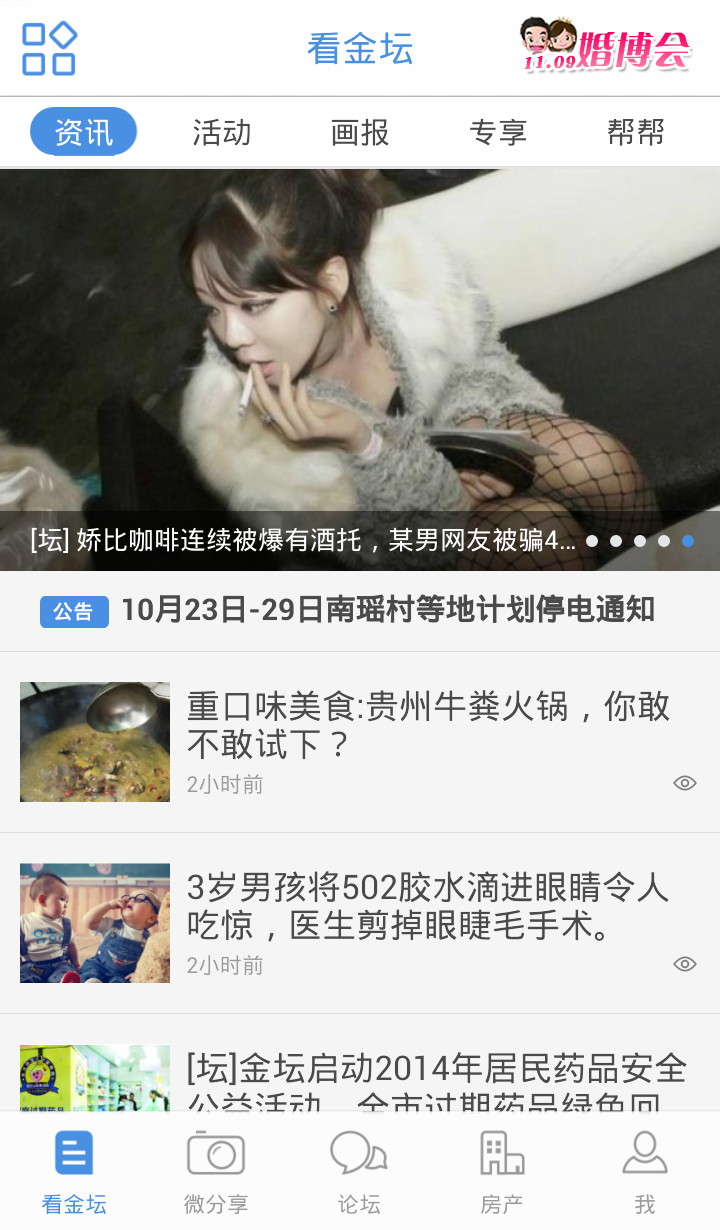
Task: Select the 资讯 tab
Action: [x=84, y=132]
